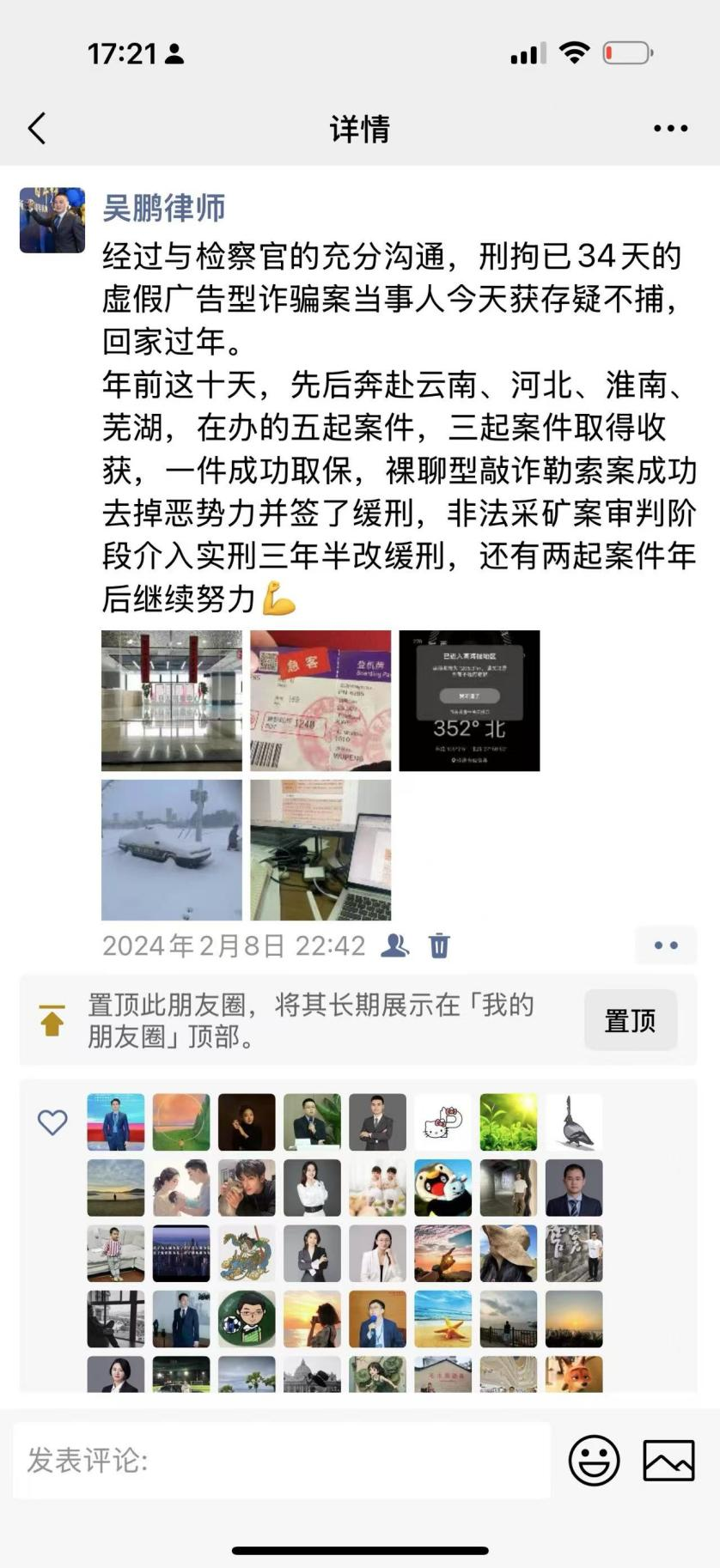Go back from the 详情 page
The height and width of the screenshot is (1568, 720).
(x=37, y=129)
